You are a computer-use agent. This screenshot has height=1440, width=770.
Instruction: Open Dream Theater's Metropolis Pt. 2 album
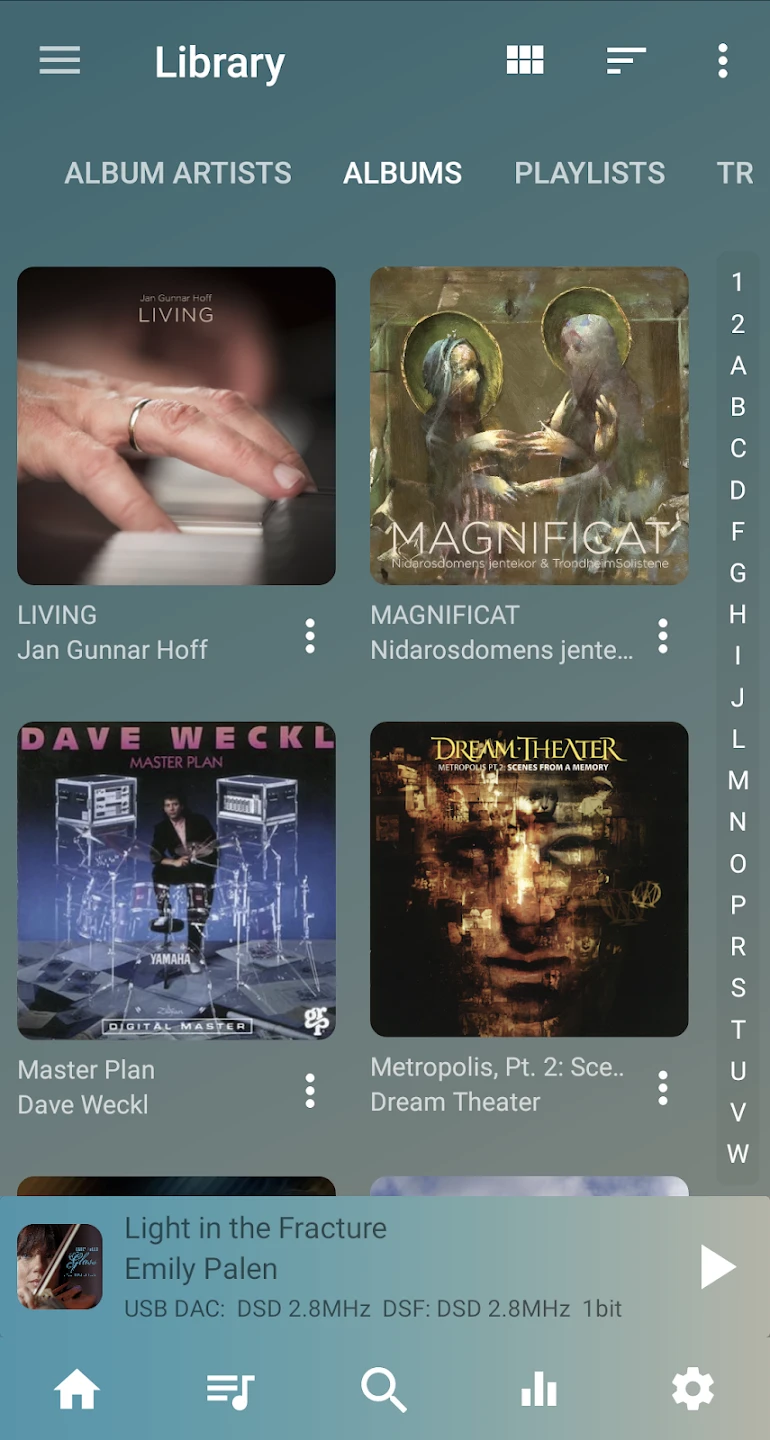[x=529, y=880]
